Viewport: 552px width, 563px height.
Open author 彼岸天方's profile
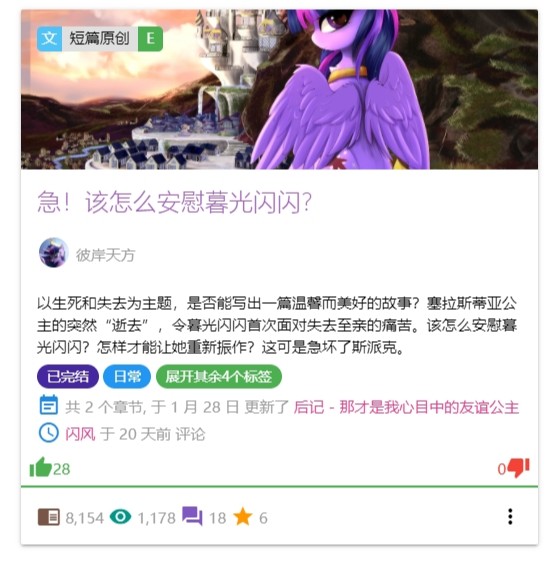105,255
